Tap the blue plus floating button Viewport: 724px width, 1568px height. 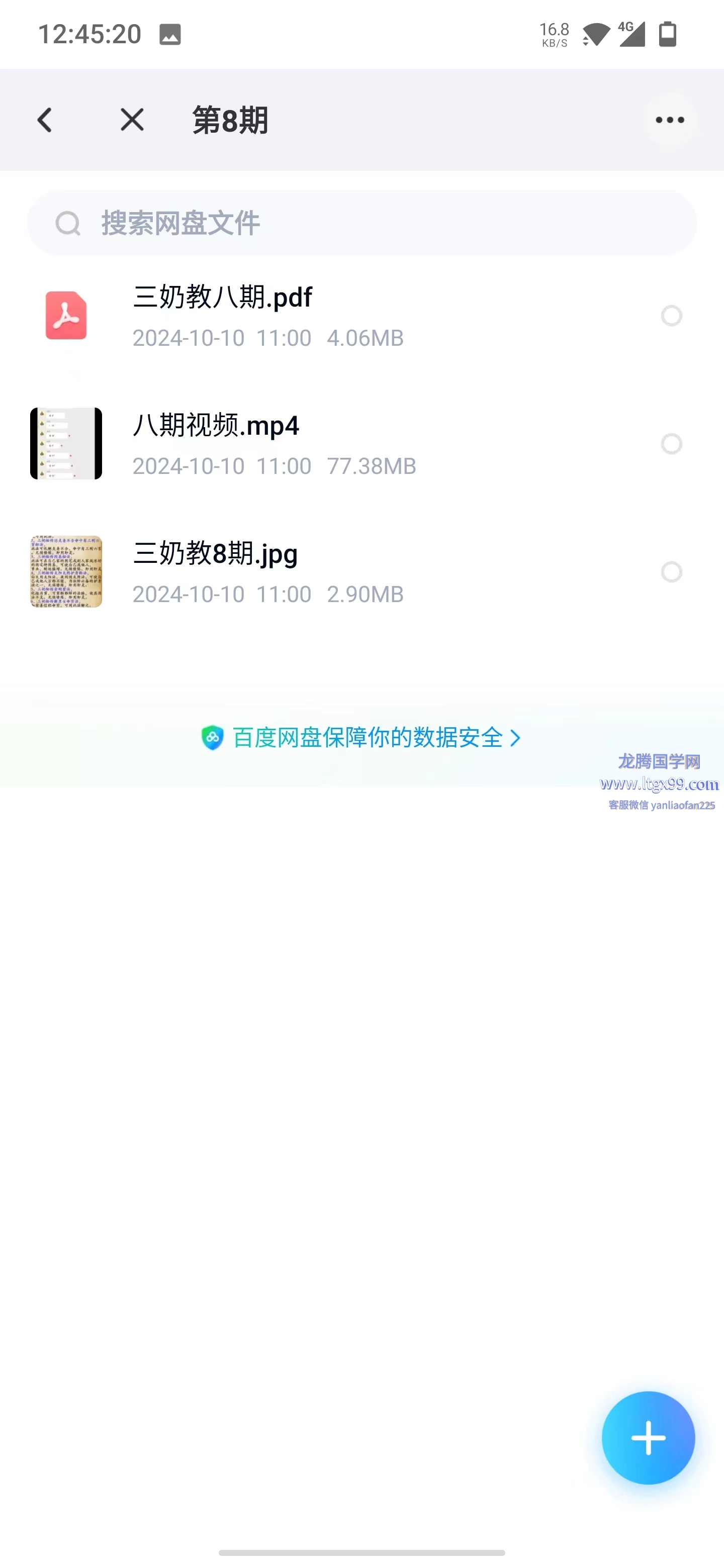pyautogui.click(x=648, y=1438)
